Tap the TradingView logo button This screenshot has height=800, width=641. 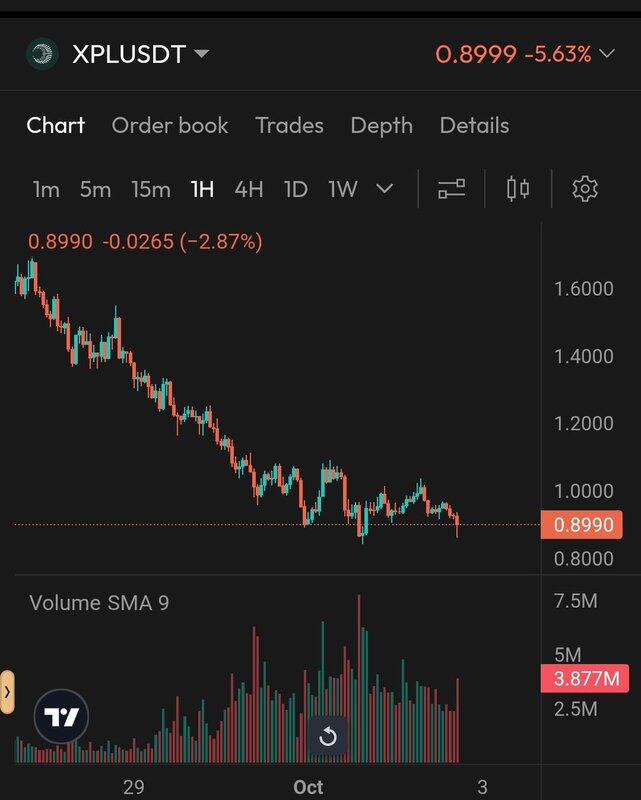pos(62,716)
